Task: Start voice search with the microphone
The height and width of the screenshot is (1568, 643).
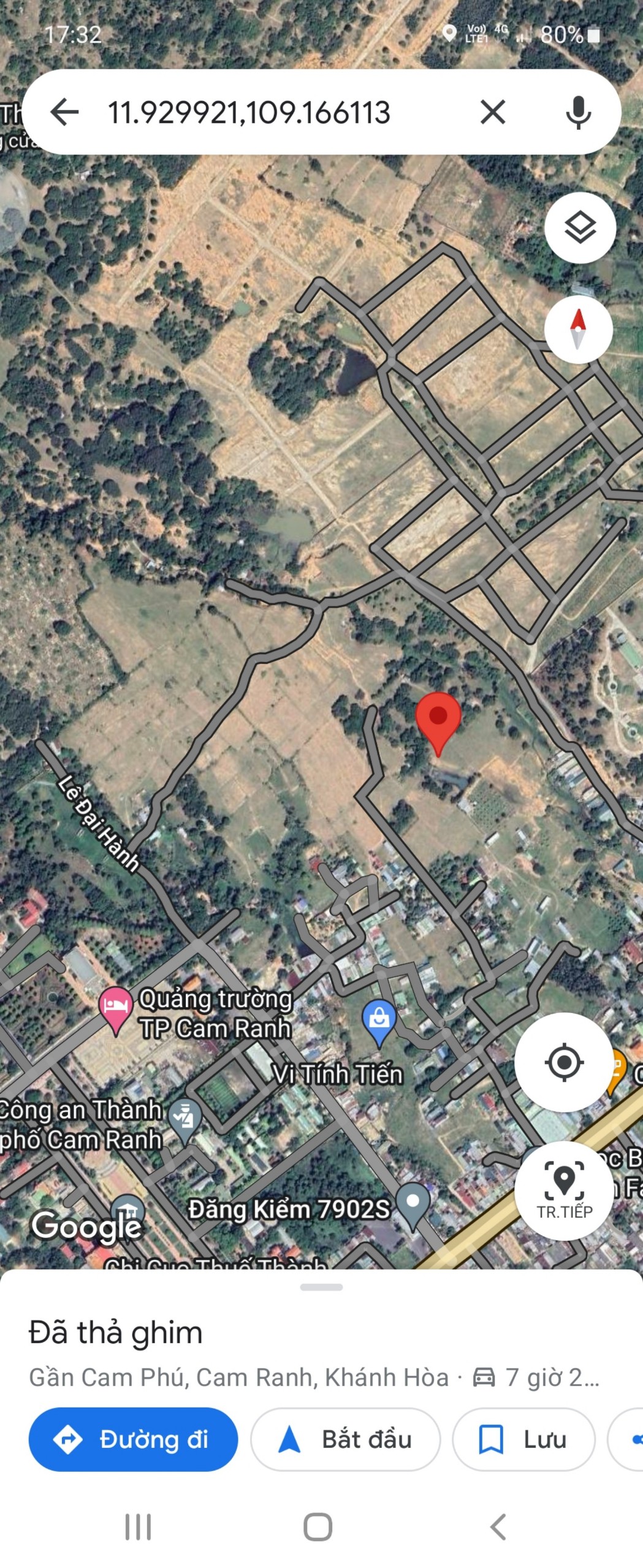Action: [x=577, y=112]
